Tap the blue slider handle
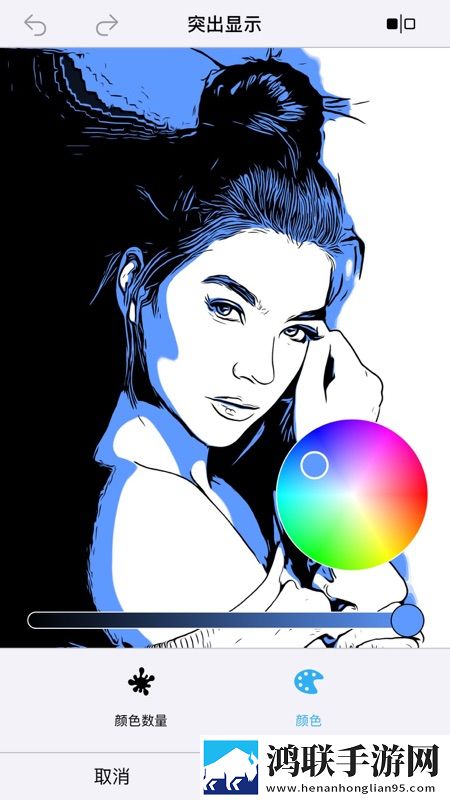 click(407, 620)
